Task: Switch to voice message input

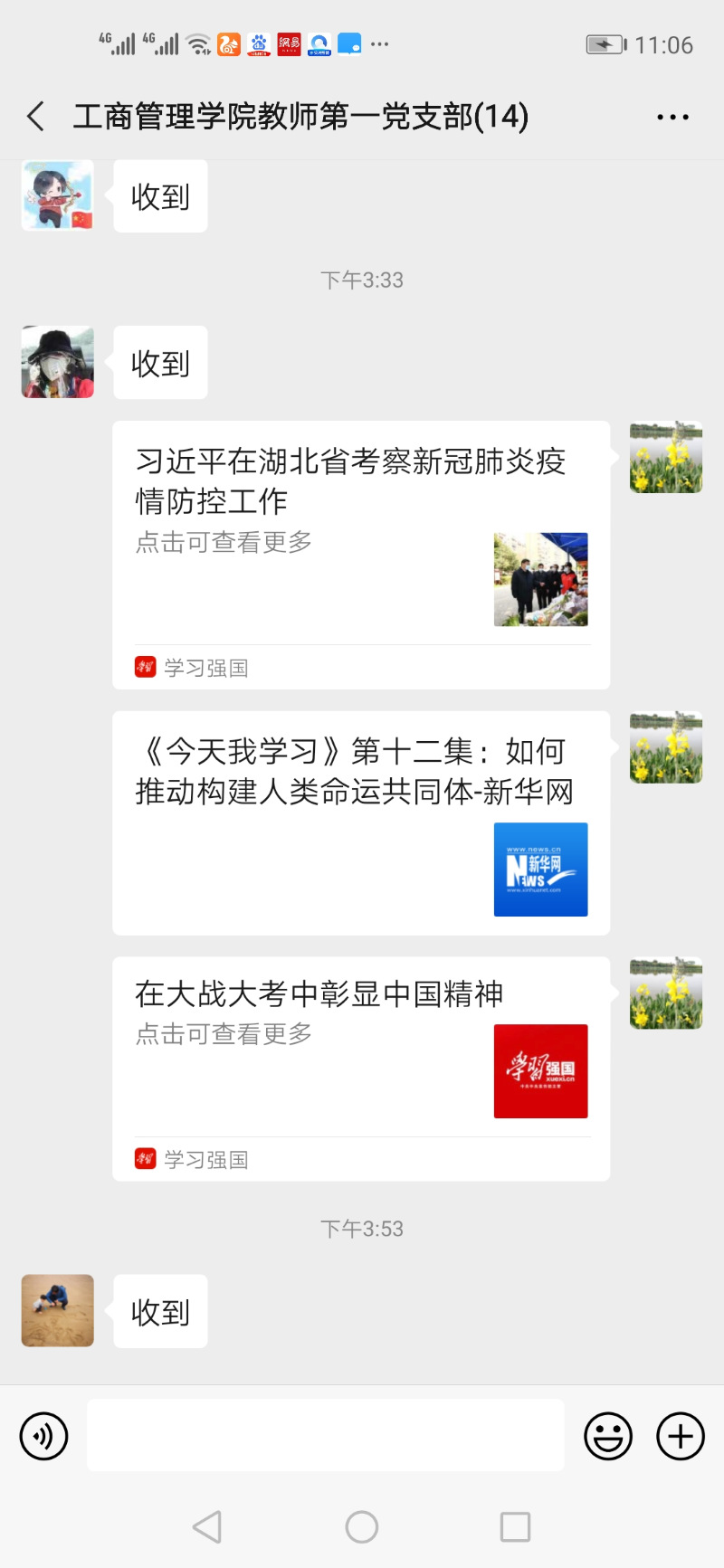Action: [x=43, y=1436]
